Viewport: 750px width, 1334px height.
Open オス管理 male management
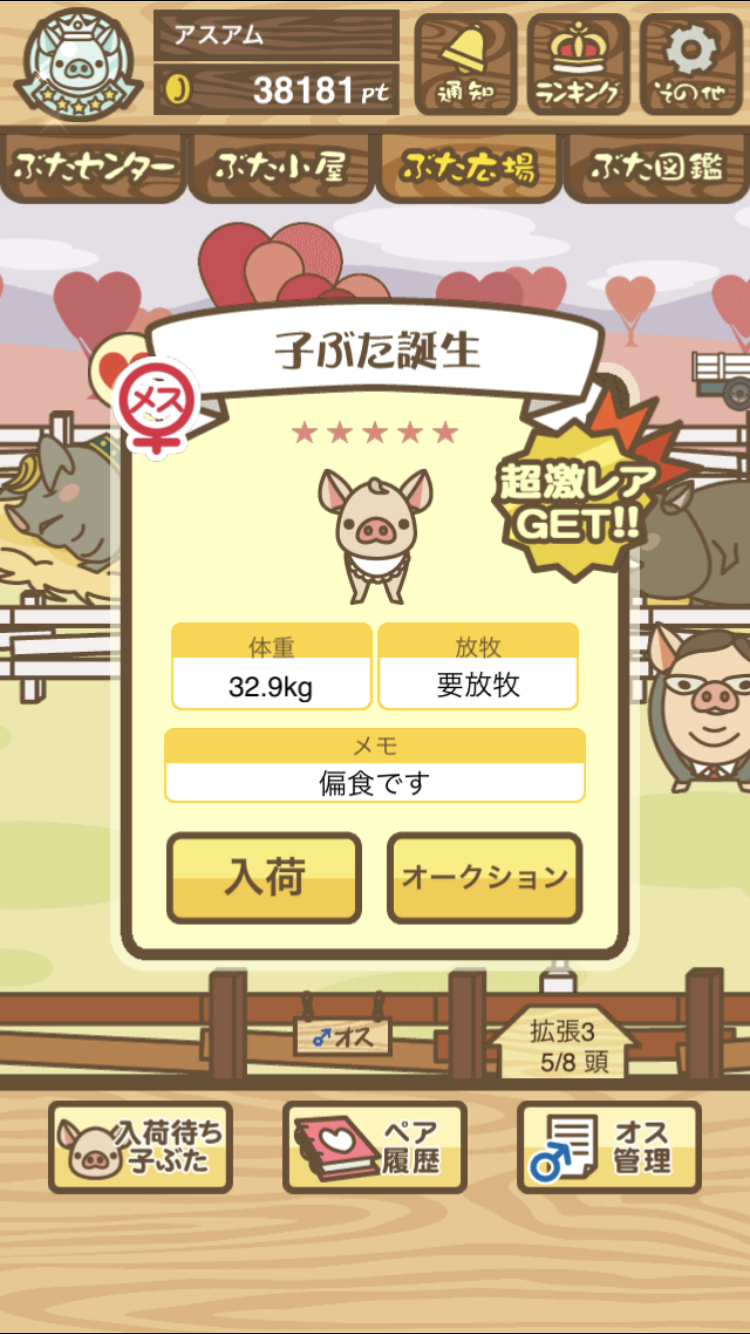pyautogui.click(x=609, y=1147)
